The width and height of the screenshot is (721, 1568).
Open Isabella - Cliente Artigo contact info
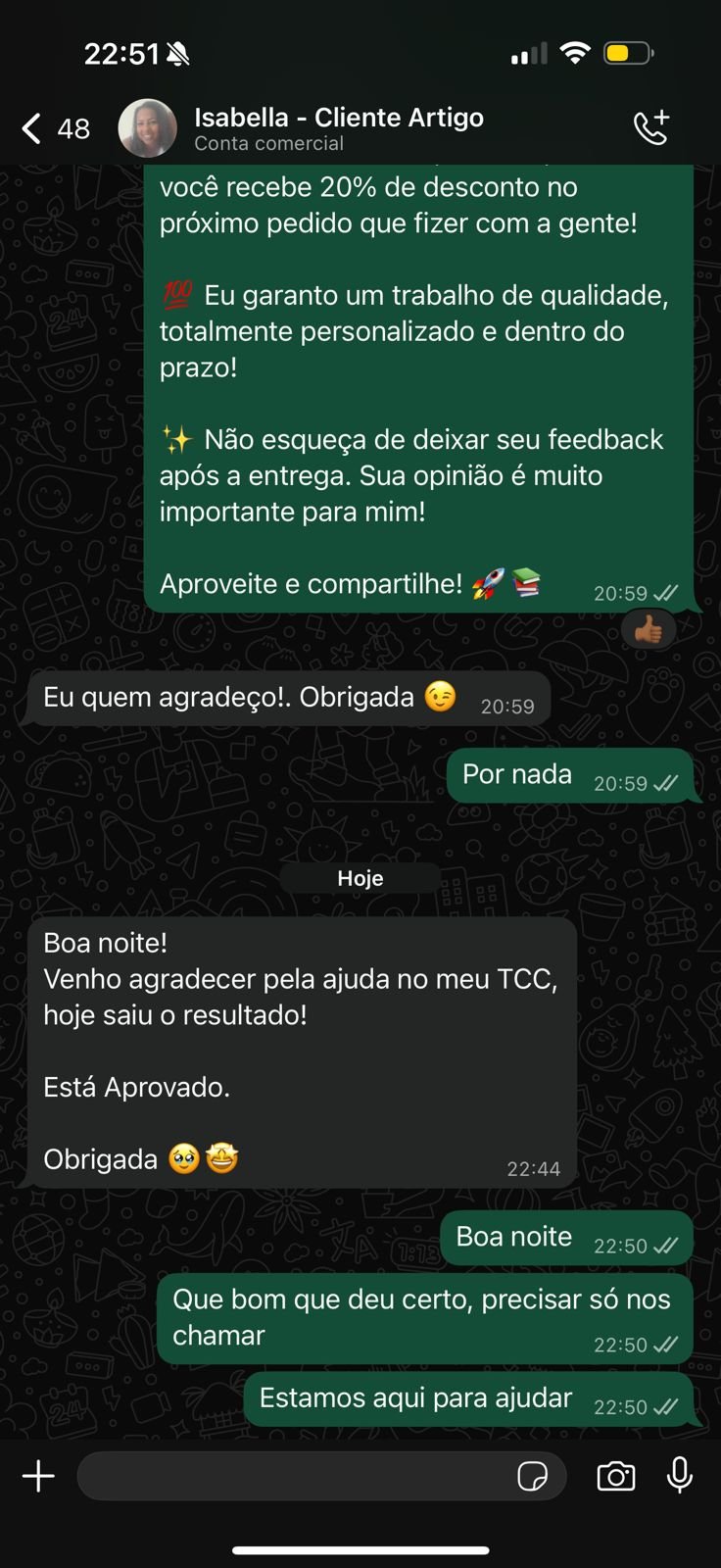(x=338, y=128)
